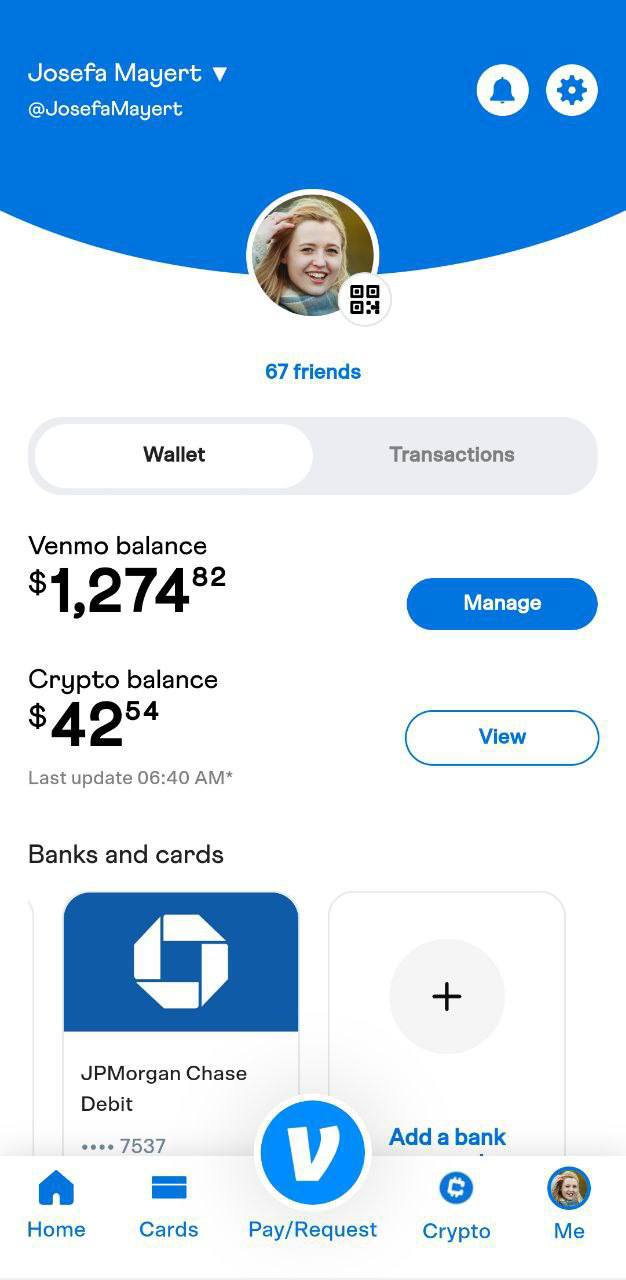Image resolution: width=626 pixels, height=1280 pixels.
Task: Show my QR code
Action: pos(365,299)
